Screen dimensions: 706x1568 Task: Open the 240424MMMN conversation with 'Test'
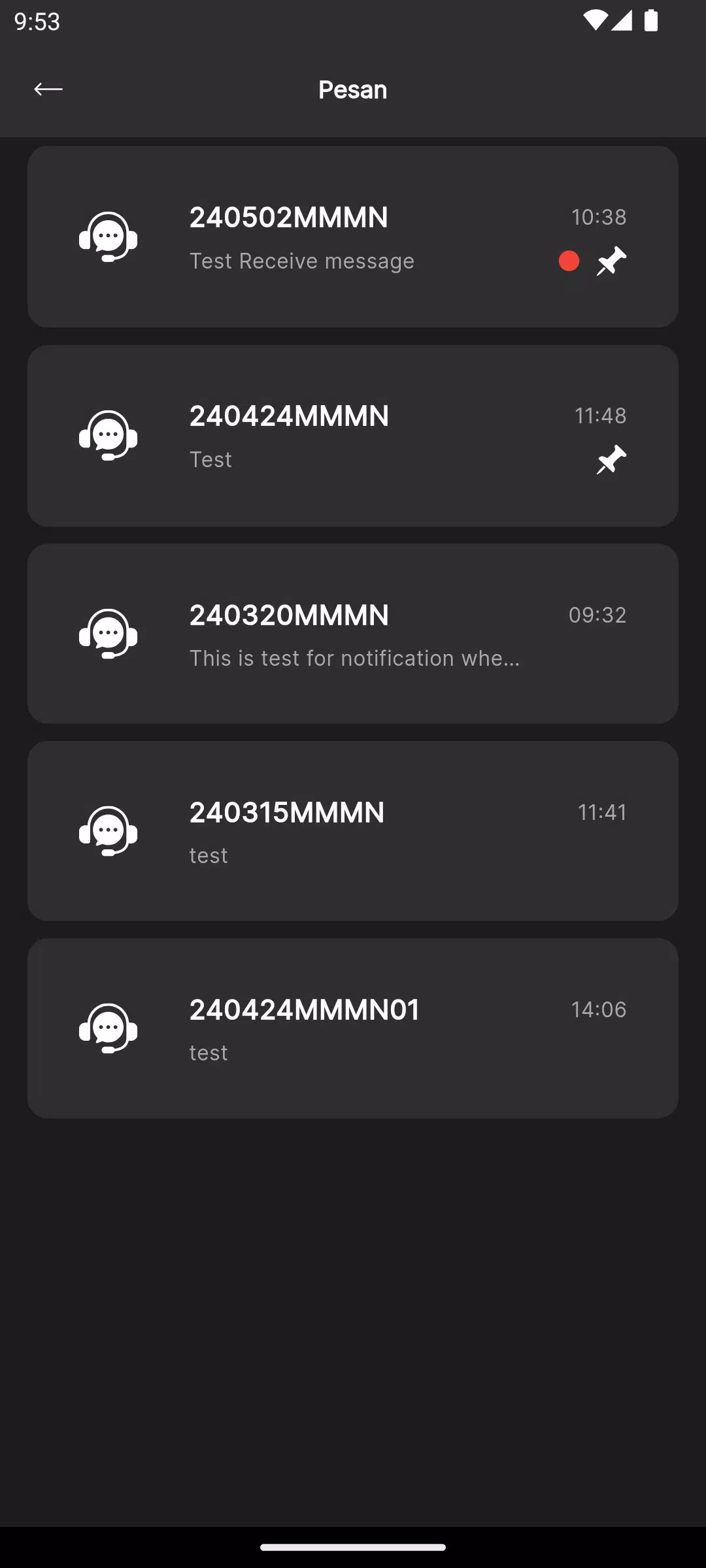353,436
